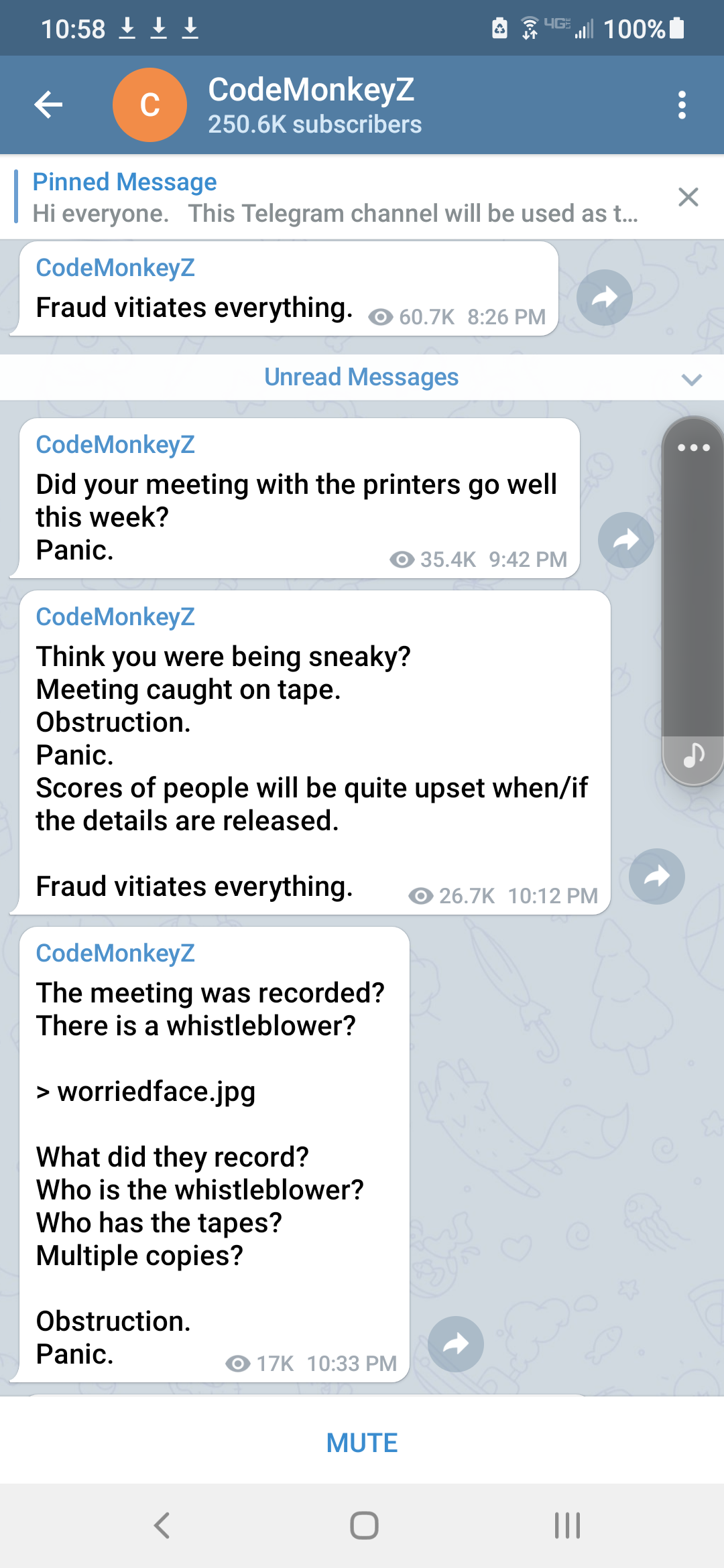Forward the 10:33 PM whistleblower message
724x1568 pixels.
pos(455,1344)
